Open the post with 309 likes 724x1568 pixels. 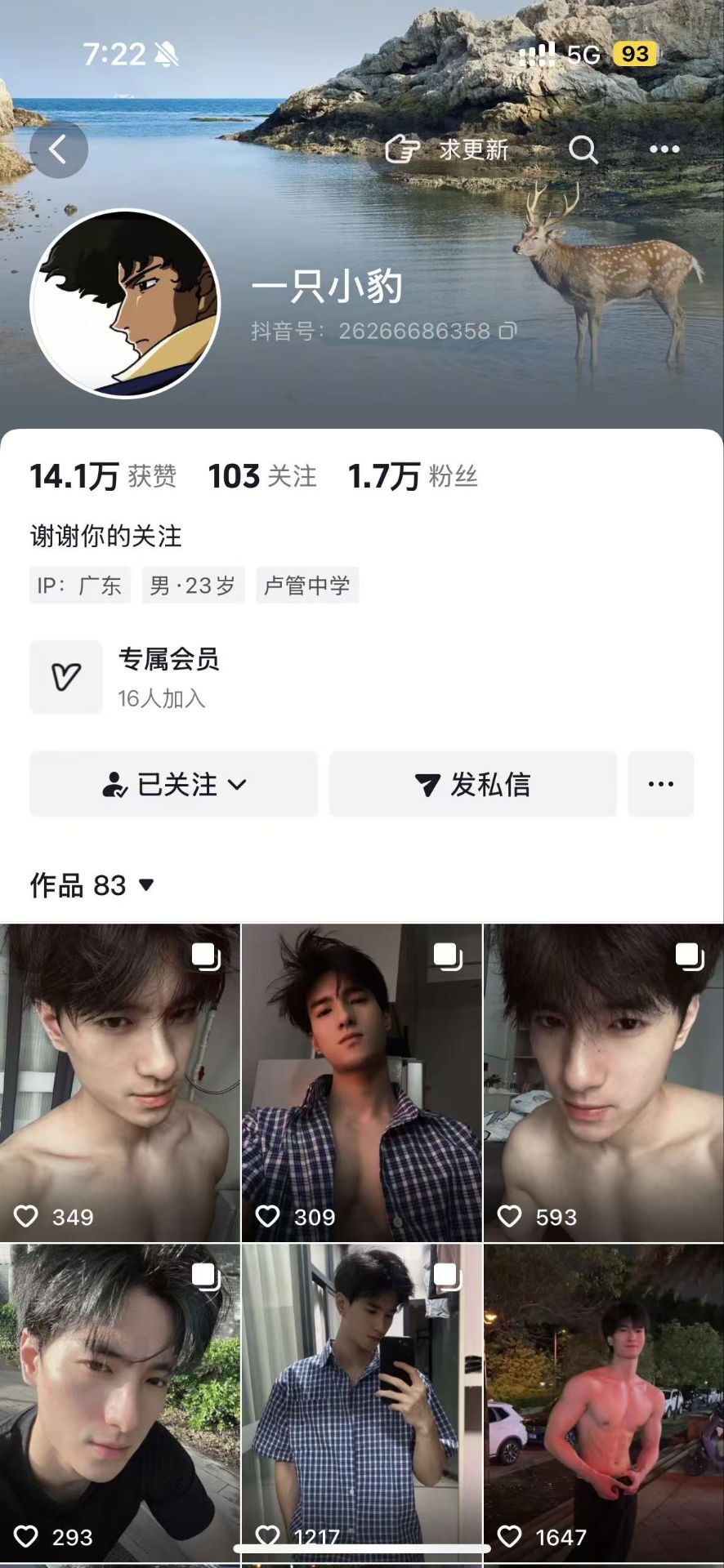click(x=361, y=1082)
